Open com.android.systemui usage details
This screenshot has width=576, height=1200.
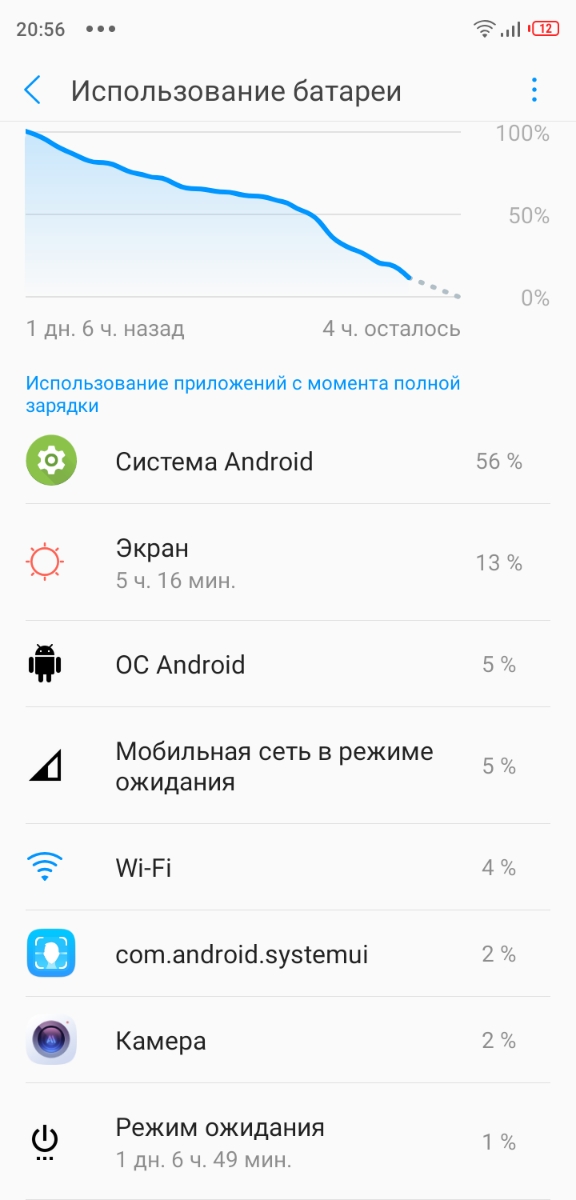(288, 954)
